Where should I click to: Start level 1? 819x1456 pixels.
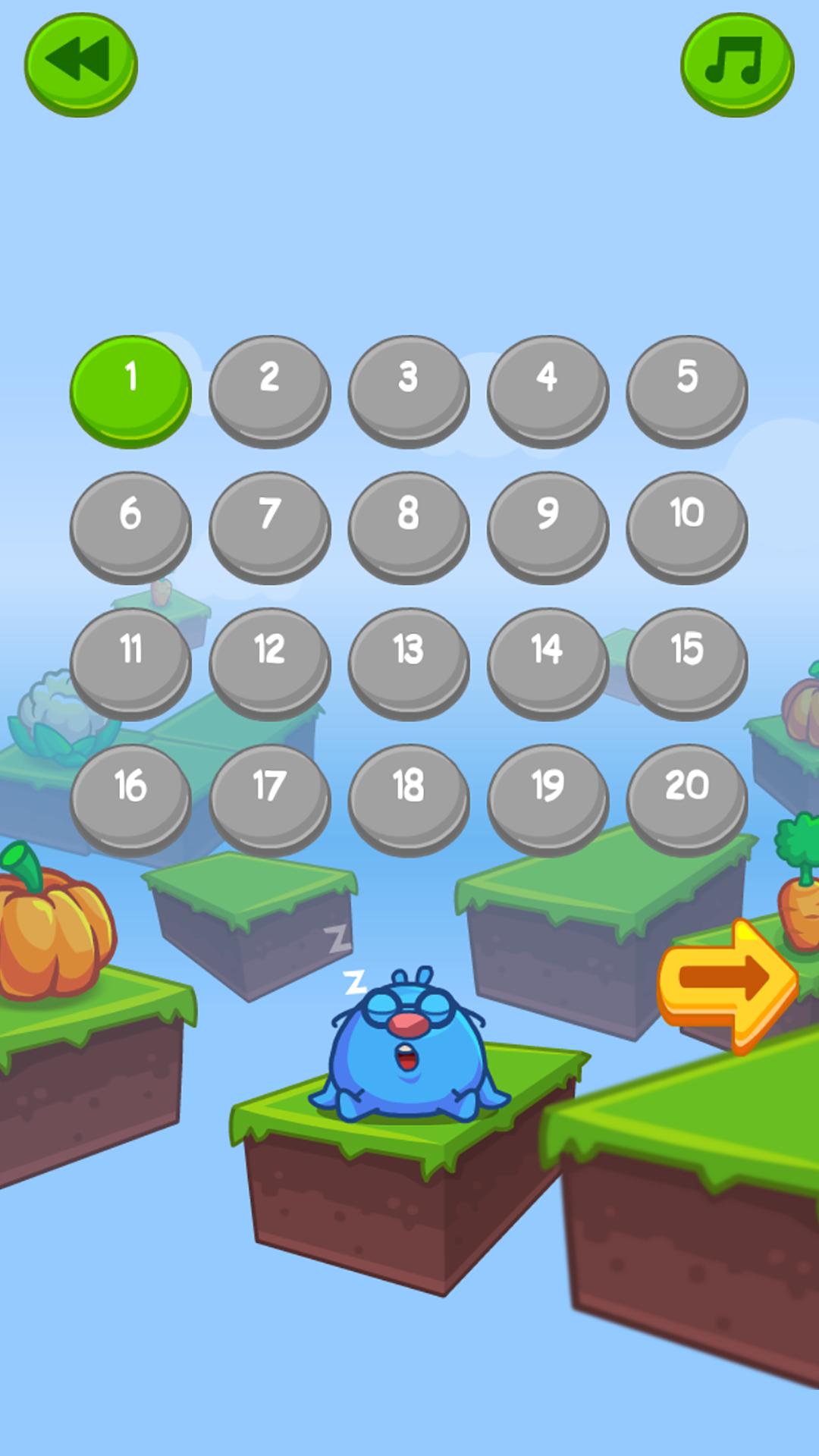click(130, 388)
